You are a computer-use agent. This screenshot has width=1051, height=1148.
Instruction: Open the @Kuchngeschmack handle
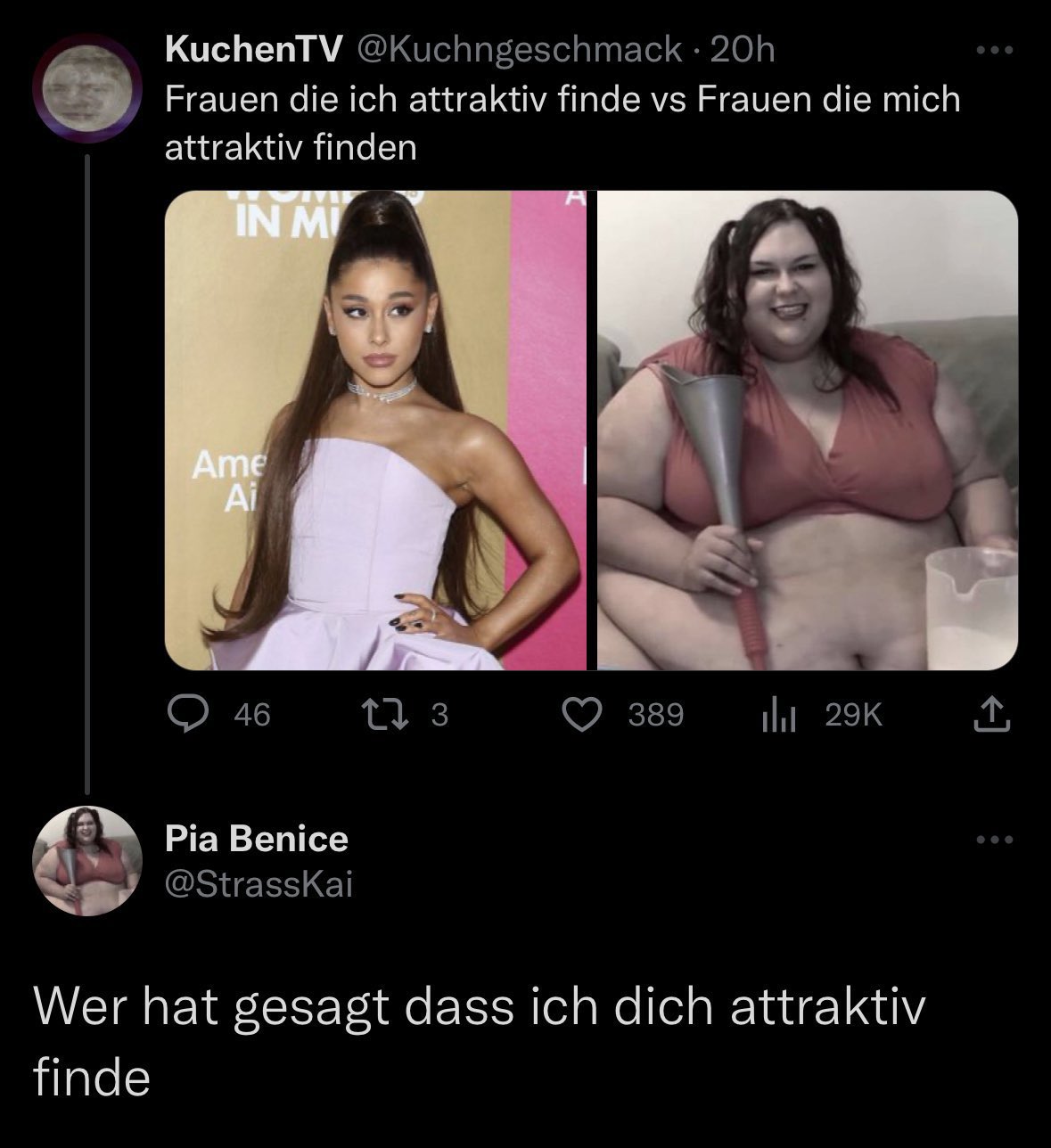519,51
